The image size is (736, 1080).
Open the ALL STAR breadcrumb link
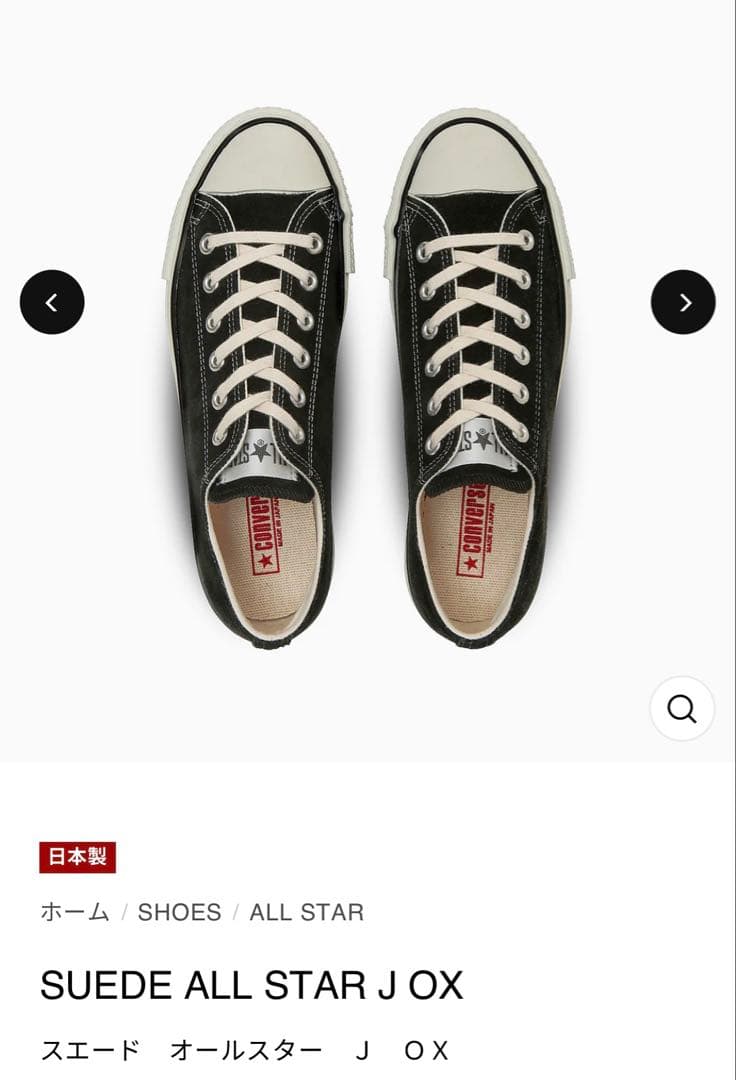pos(306,912)
